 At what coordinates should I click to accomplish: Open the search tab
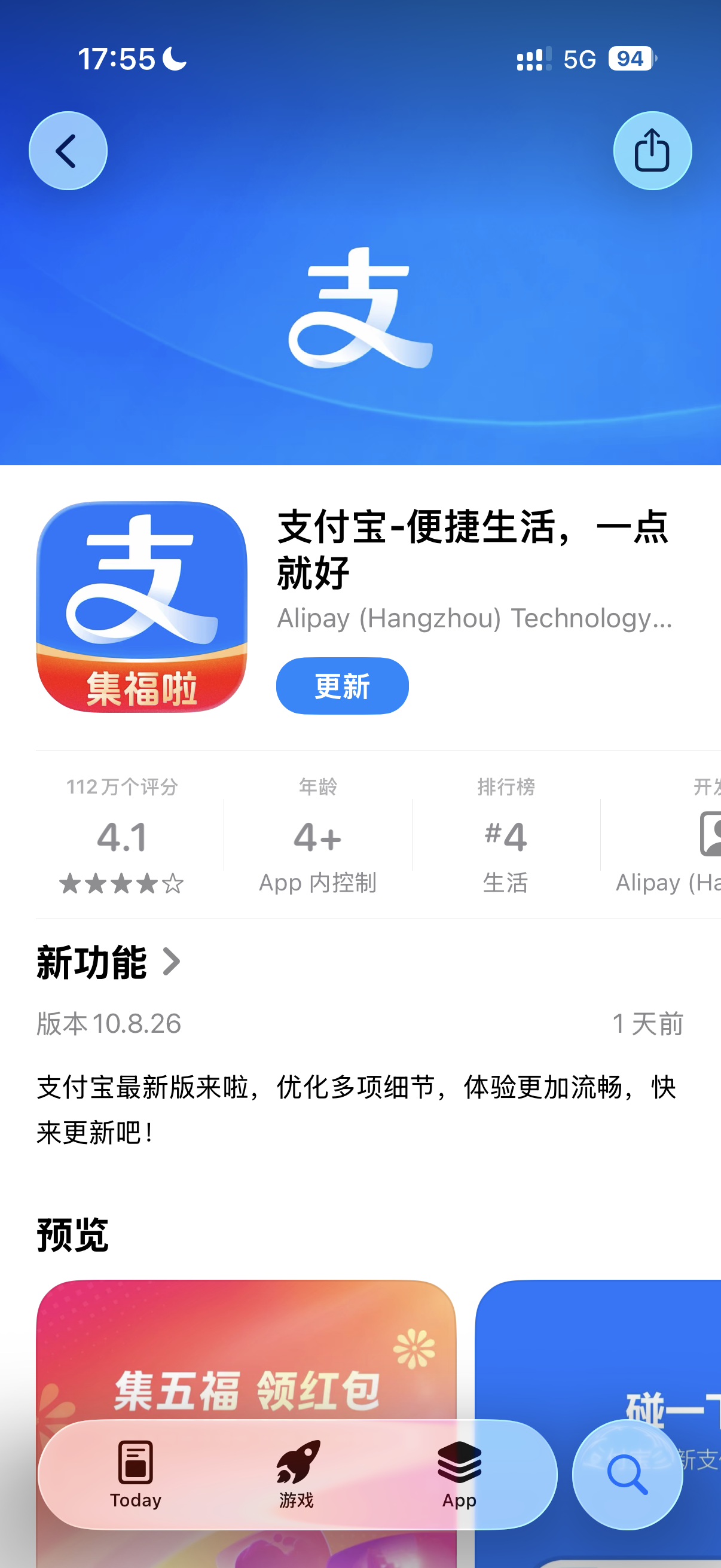click(627, 1474)
